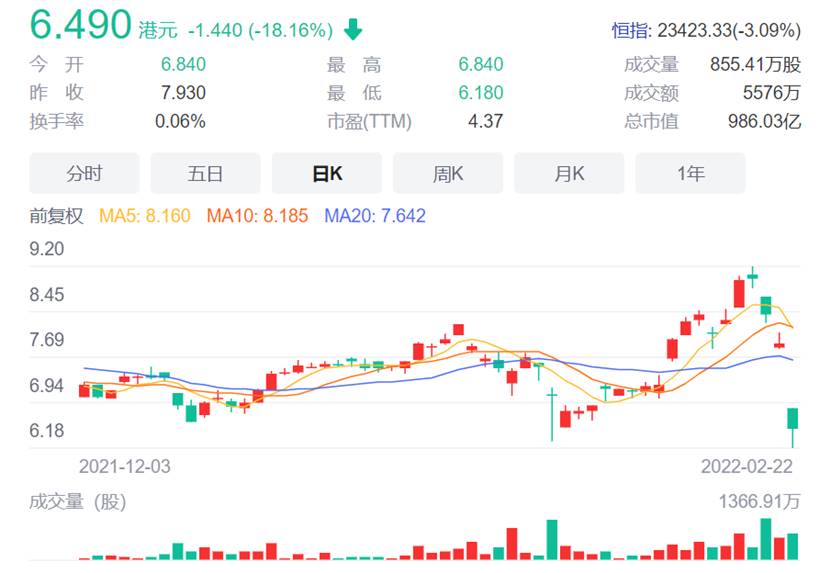Switch to the 周K chart tab

[448, 173]
